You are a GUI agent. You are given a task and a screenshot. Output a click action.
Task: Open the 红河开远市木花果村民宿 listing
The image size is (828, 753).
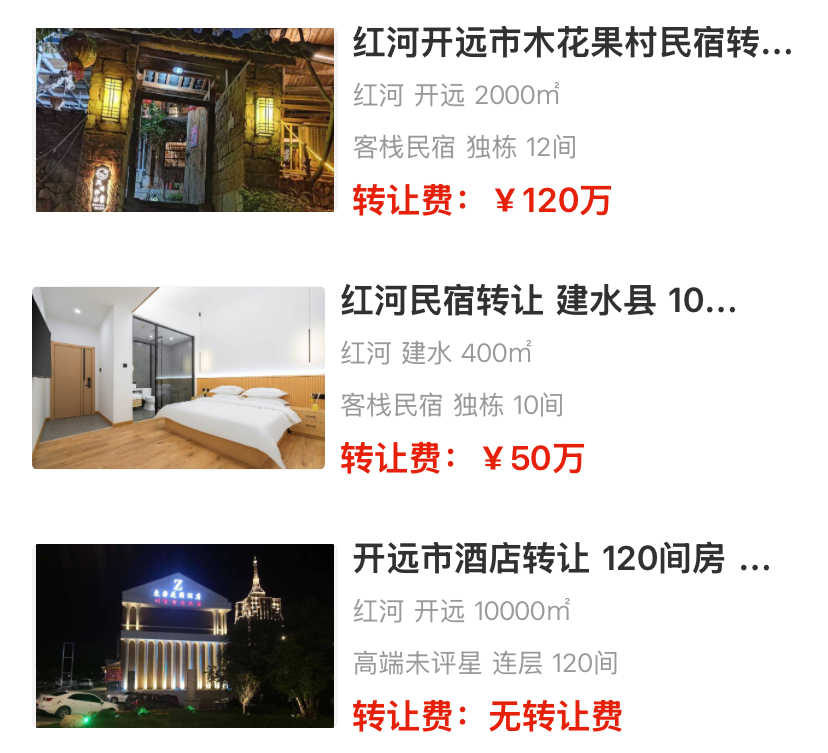point(572,45)
